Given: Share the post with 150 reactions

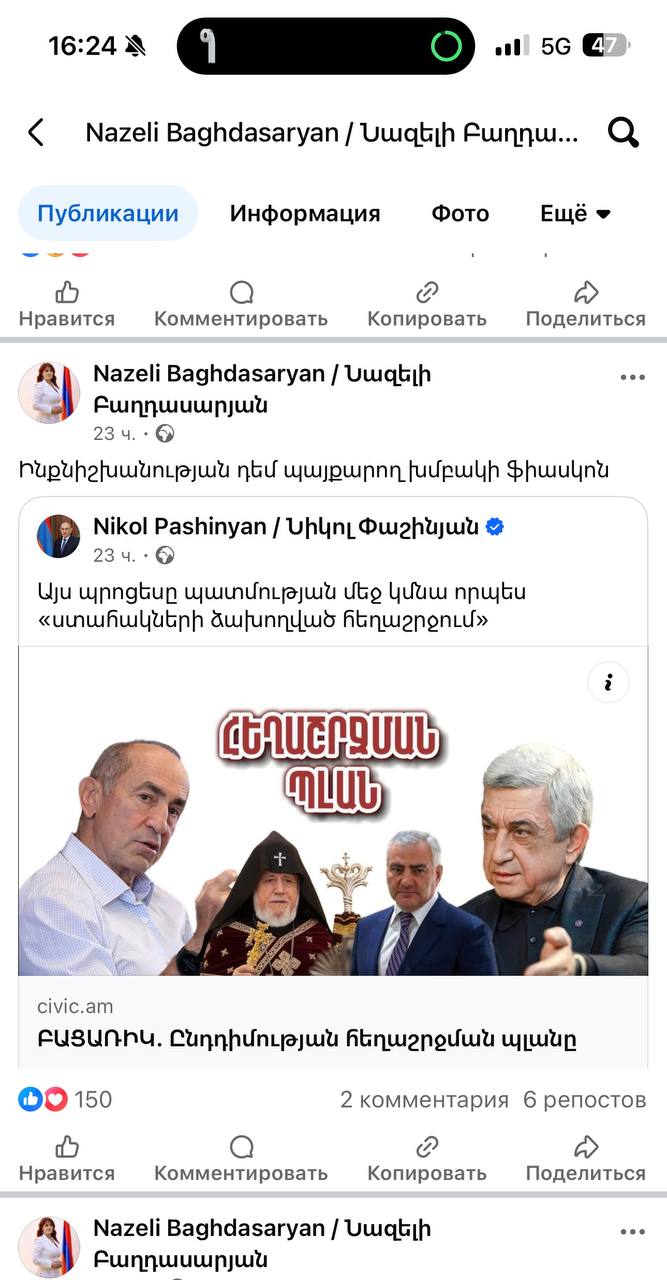Looking at the screenshot, I should 586,1158.
